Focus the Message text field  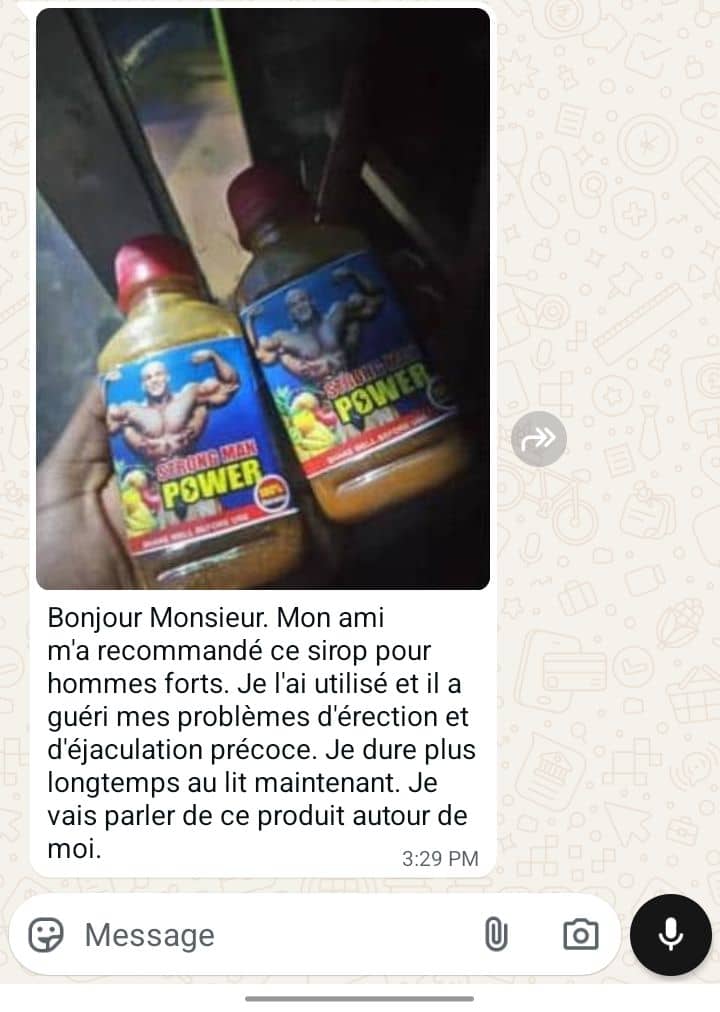point(260,935)
